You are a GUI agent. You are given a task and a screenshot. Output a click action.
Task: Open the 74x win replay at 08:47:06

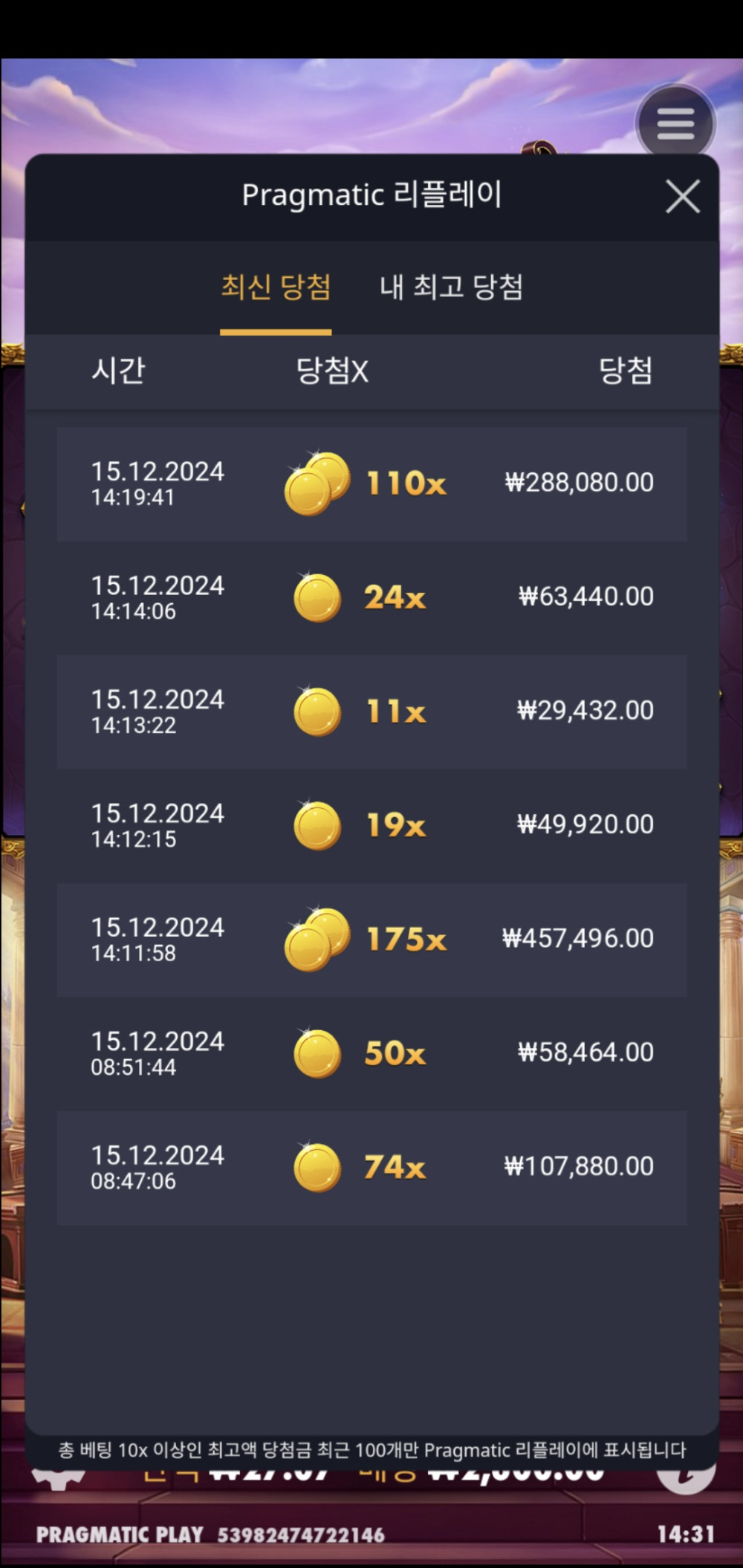tap(371, 1167)
